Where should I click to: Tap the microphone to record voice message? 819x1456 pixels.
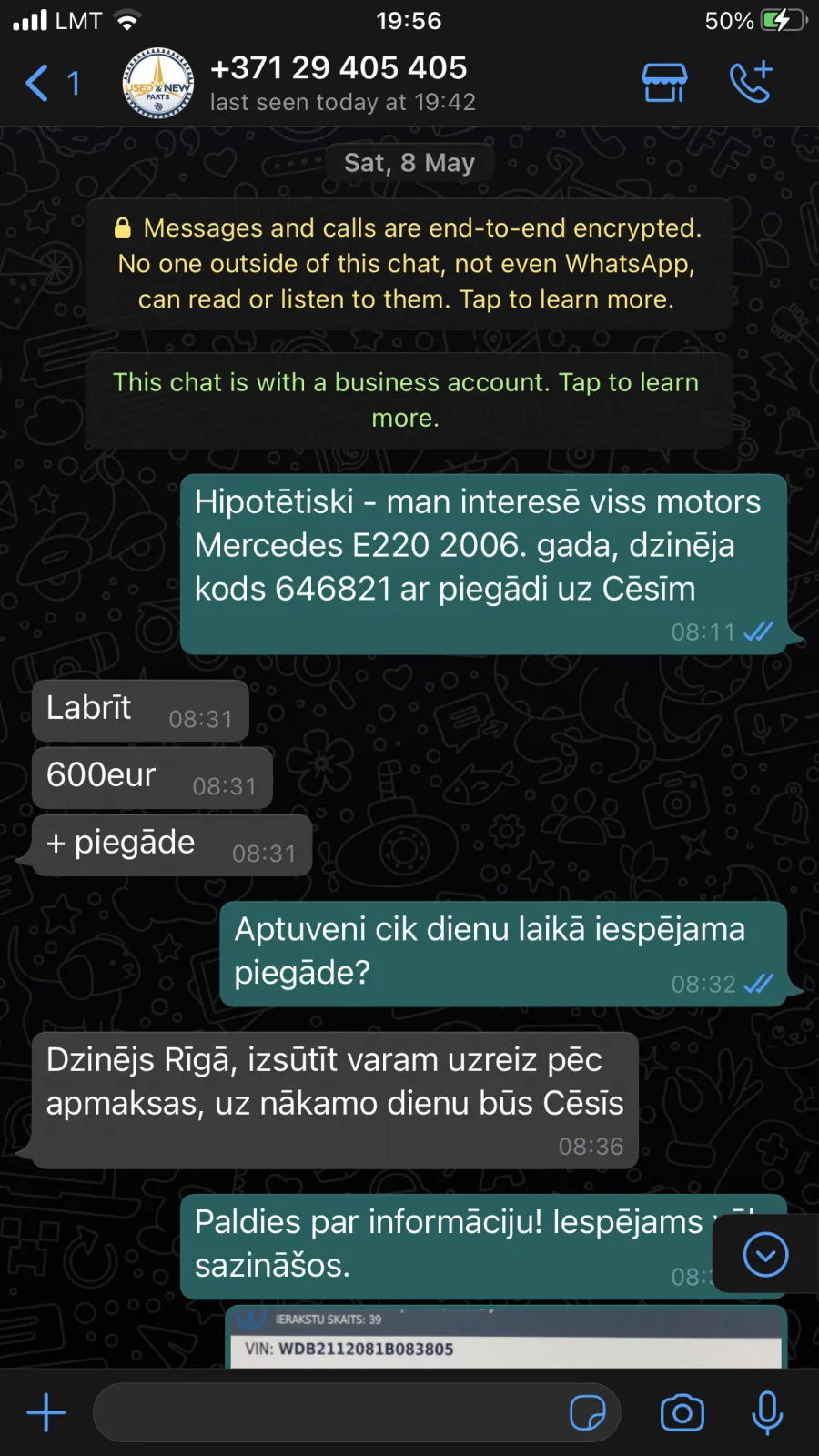(767, 1413)
